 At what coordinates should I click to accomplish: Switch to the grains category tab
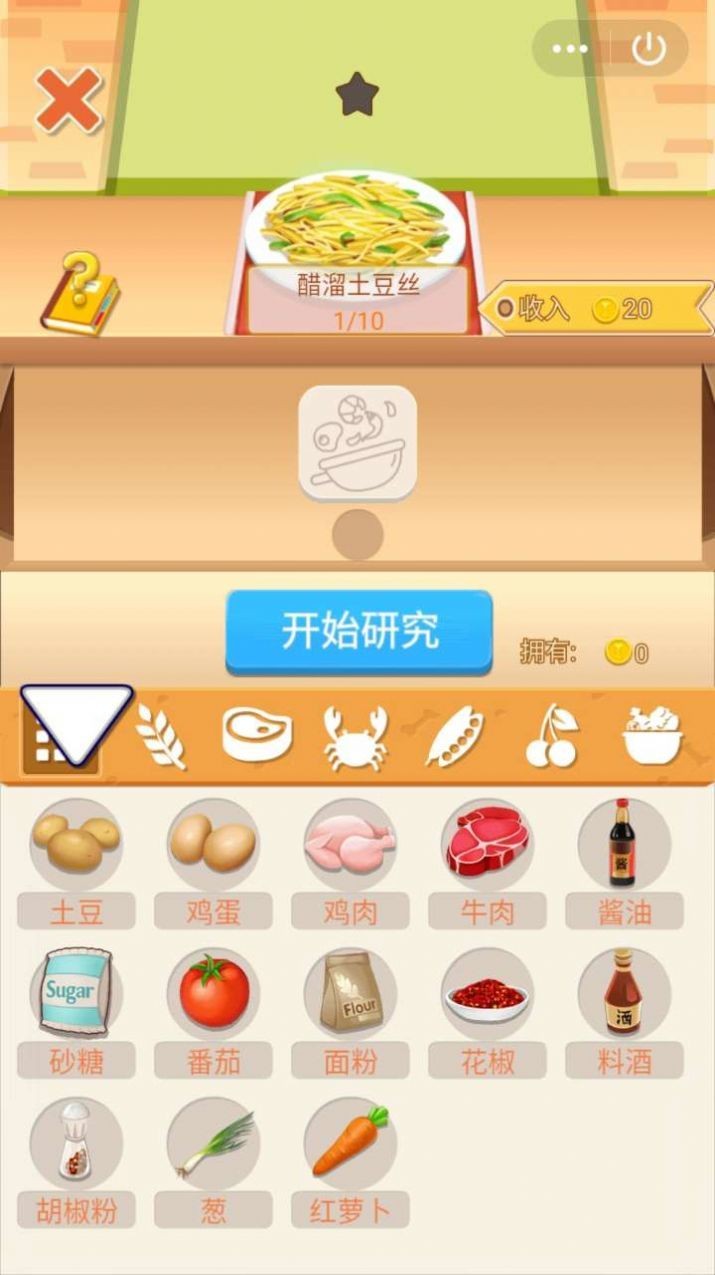click(x=161, y=737)
